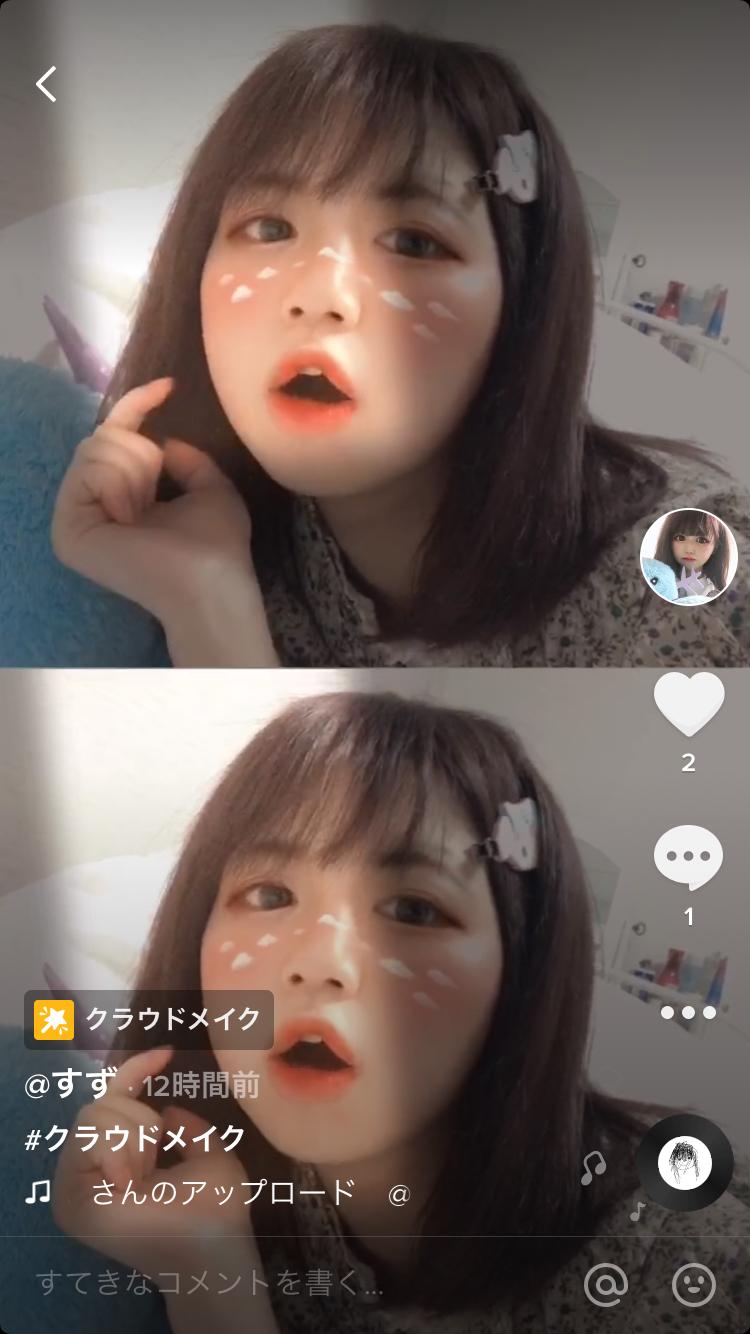Open the creator's profile avatar
Image resolution: width=750 pixels, height=1334 pixels.
point(688,557)
